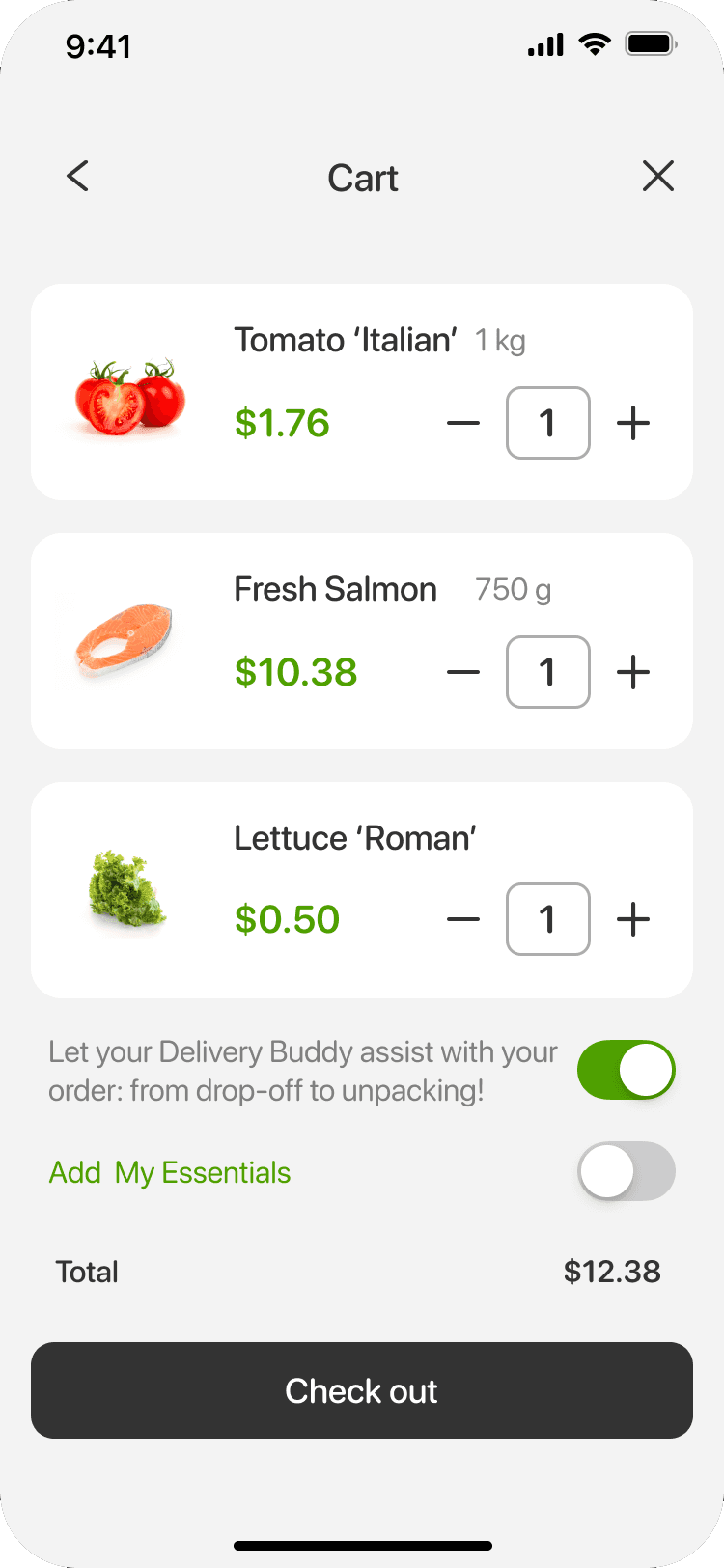
Task: Tap the Tomato 'Italian' quantity field
Action: 548,423
